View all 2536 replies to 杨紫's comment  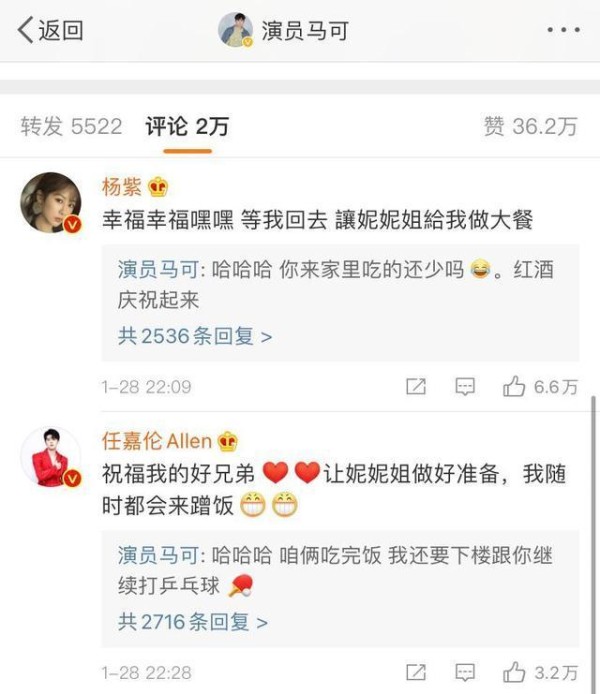coord(194,337)
